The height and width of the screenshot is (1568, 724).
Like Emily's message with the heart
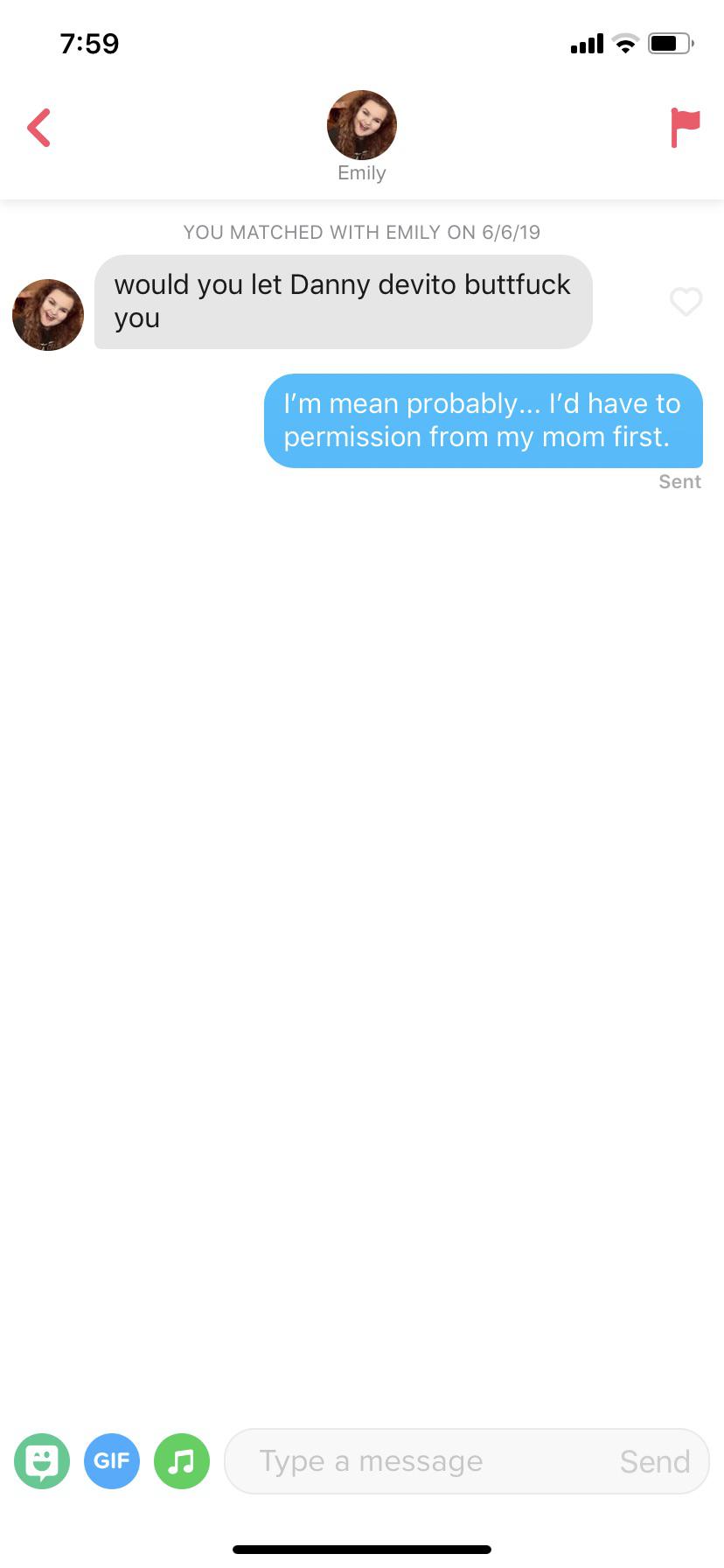(686, 301)
